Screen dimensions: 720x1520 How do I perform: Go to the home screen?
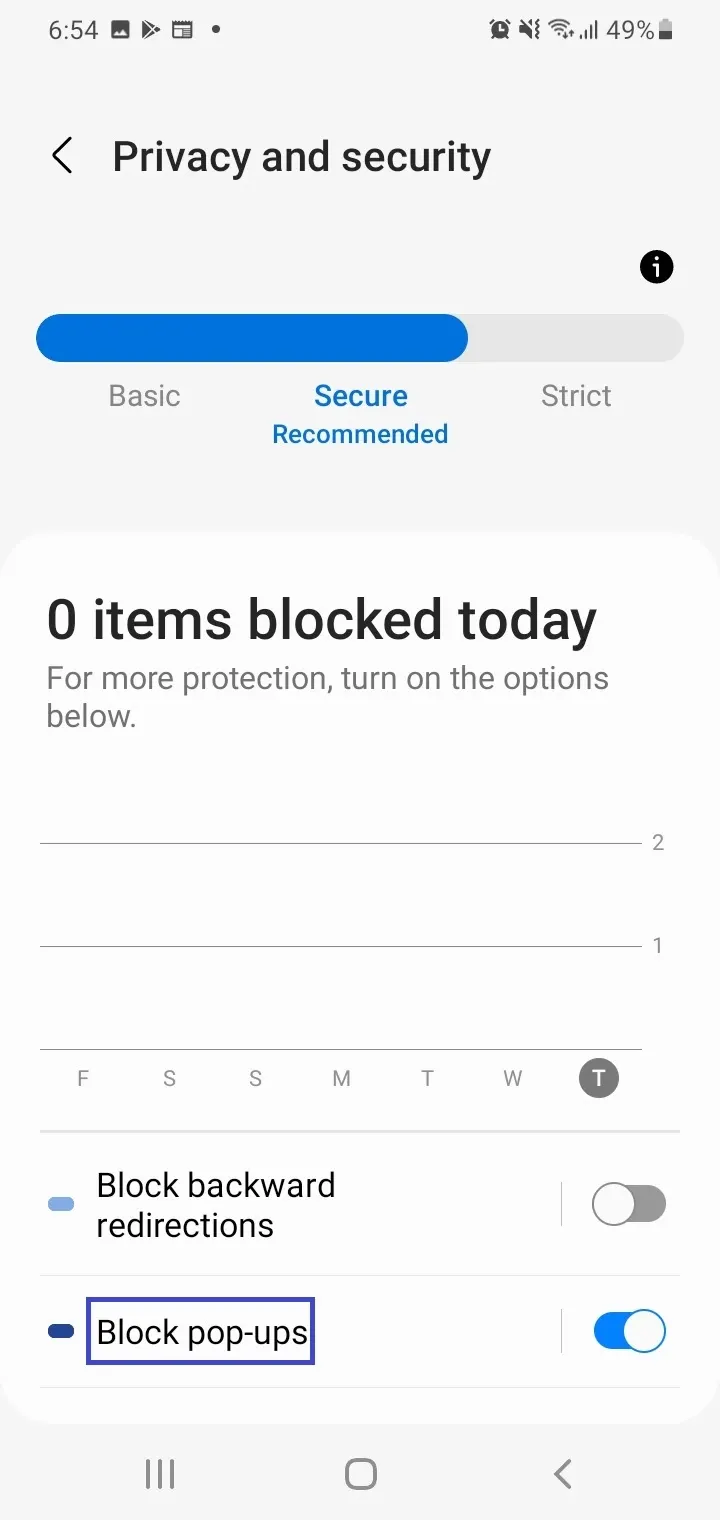360,1473
